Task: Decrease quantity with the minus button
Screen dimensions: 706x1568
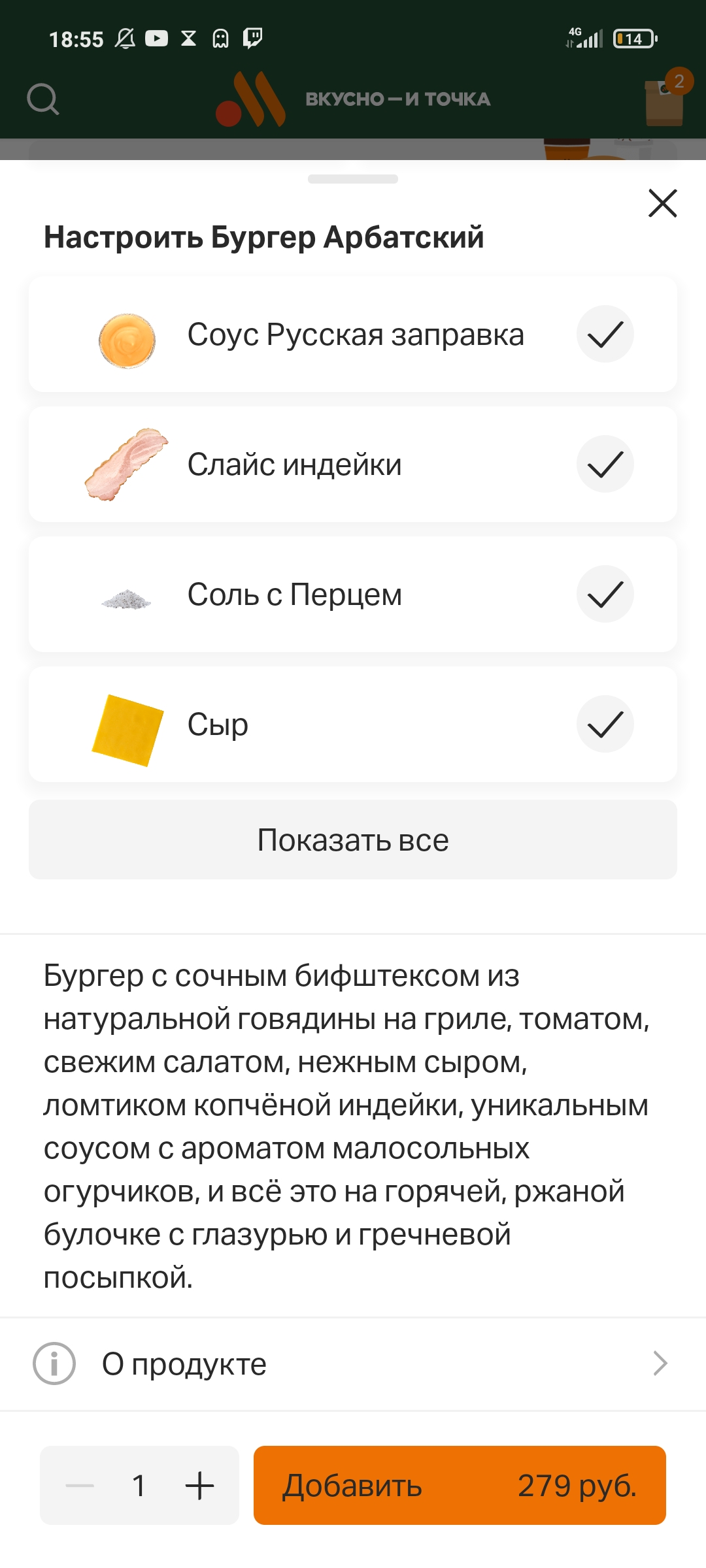Action: pyautogui.click(x=80, y=1485)
